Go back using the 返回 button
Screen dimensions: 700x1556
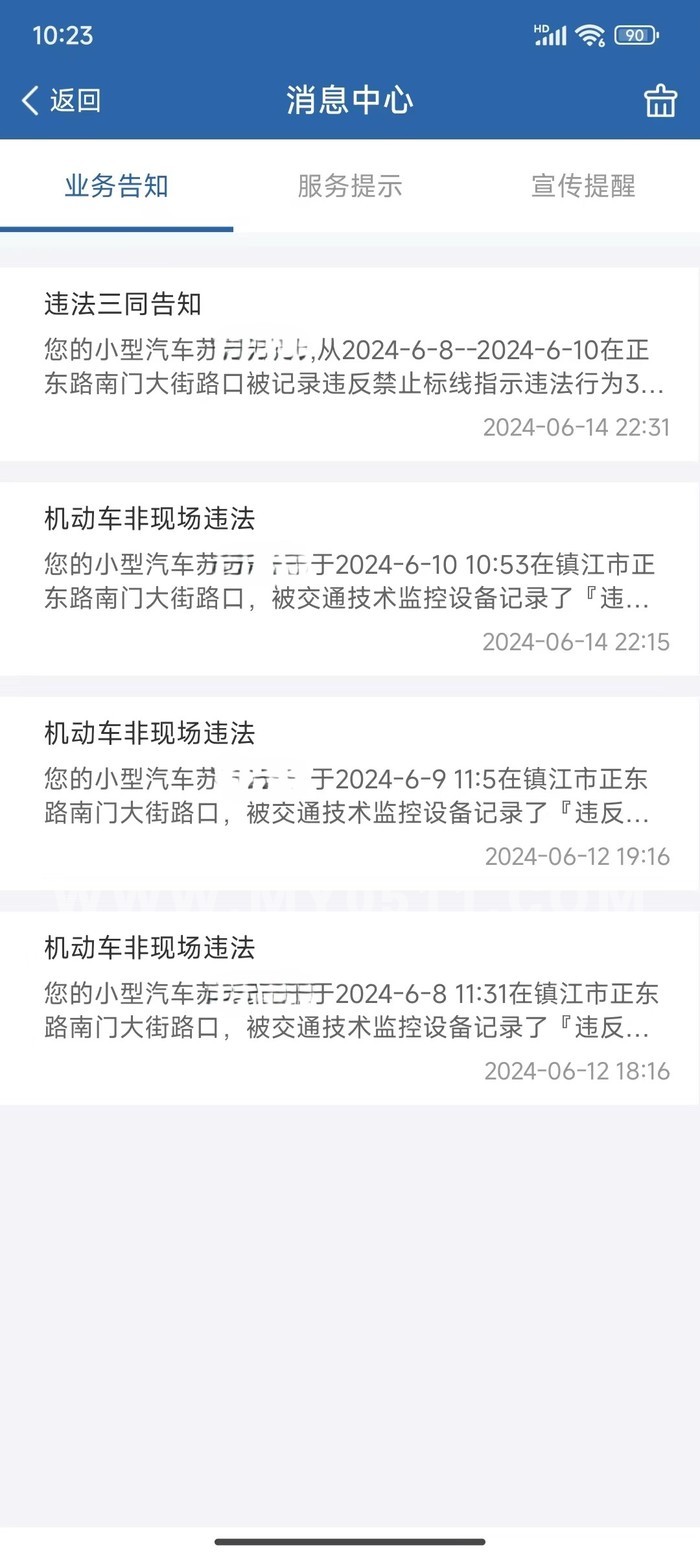pos(61,100)
